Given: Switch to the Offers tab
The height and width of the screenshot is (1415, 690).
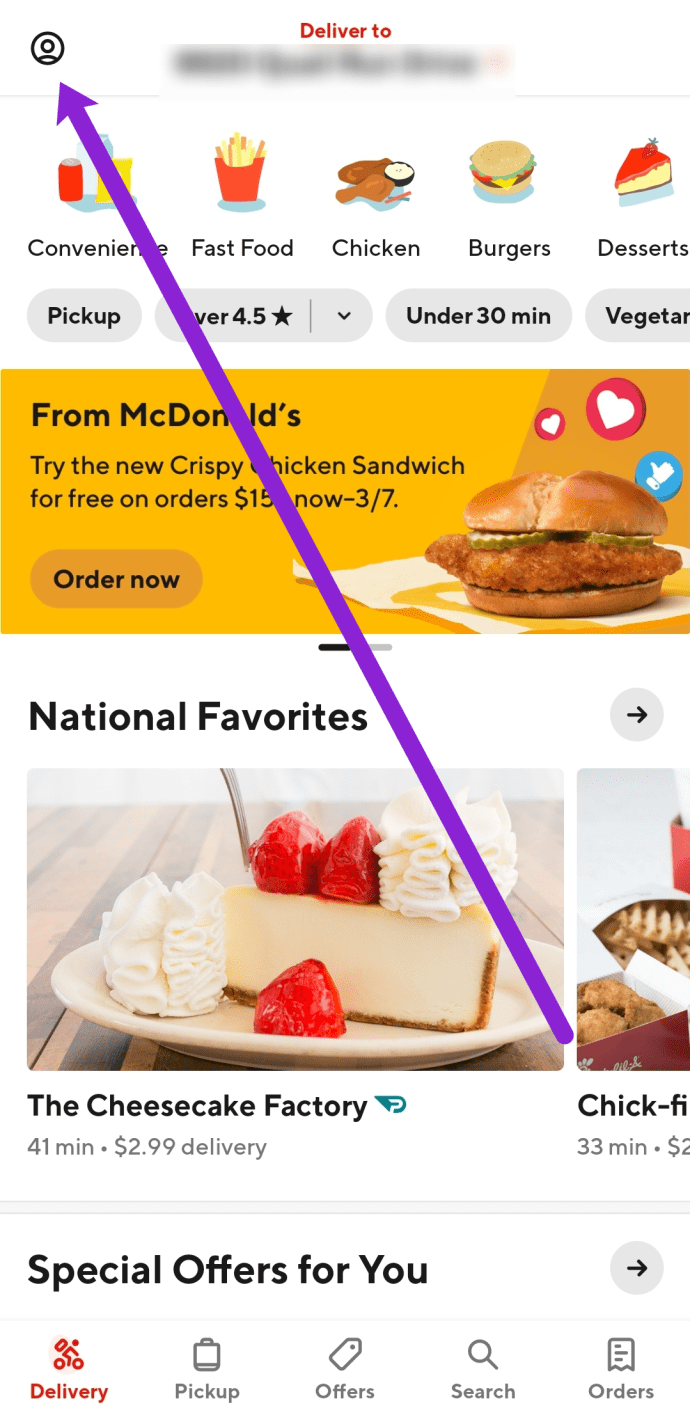Looking at the screenshot, I should click(x=345, y=1370).
